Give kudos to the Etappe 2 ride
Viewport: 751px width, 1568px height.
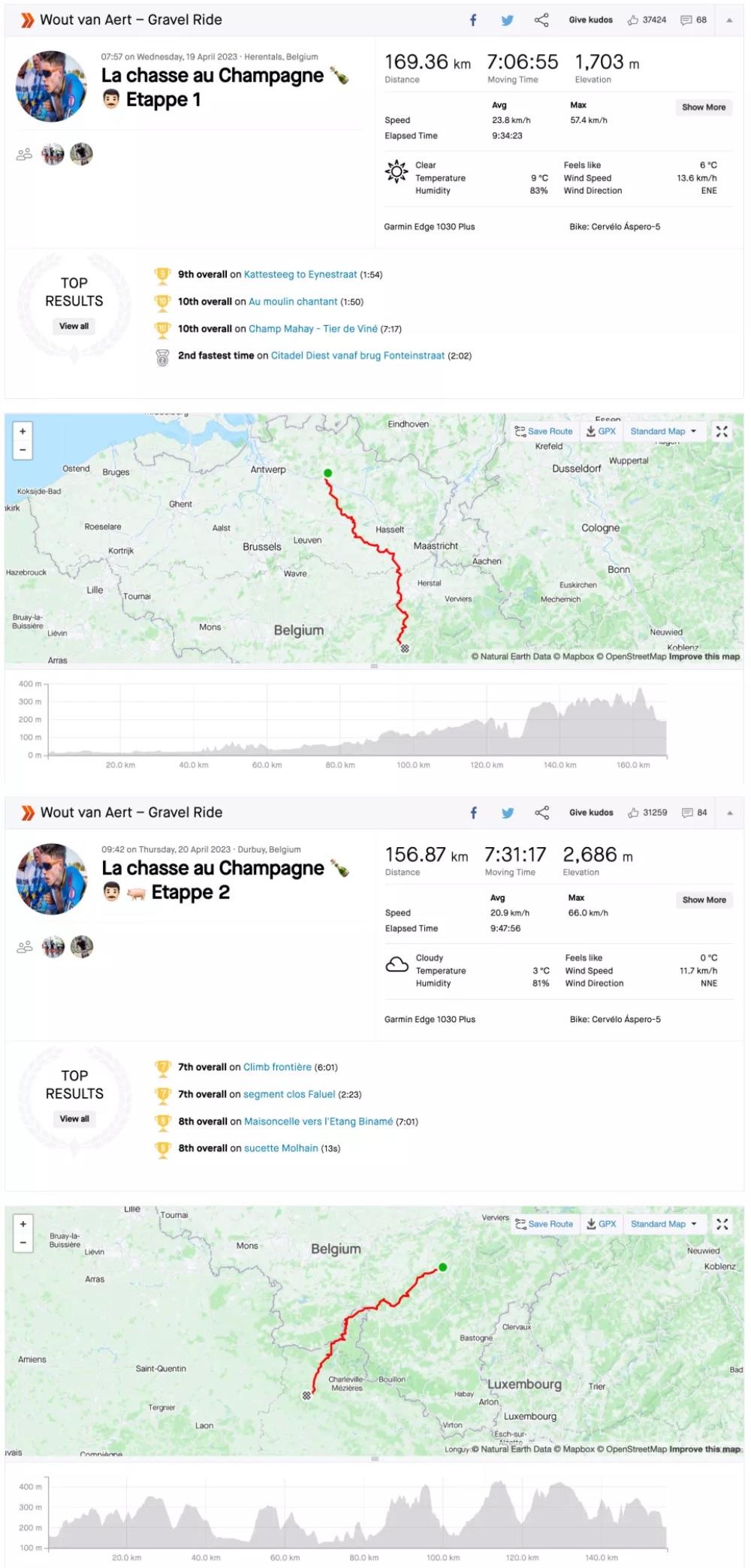[x=591, y=813]
